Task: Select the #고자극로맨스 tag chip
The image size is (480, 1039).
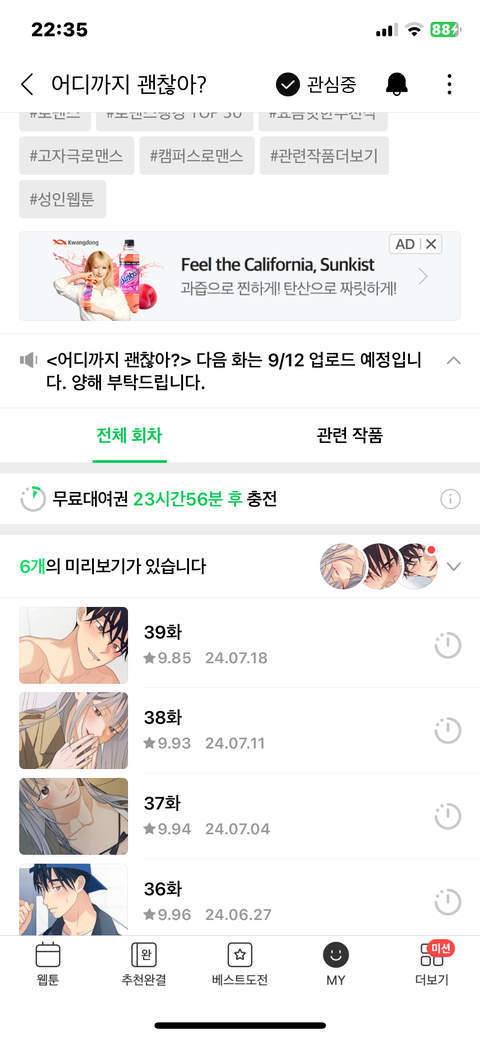Action: [x=76, y=156]
